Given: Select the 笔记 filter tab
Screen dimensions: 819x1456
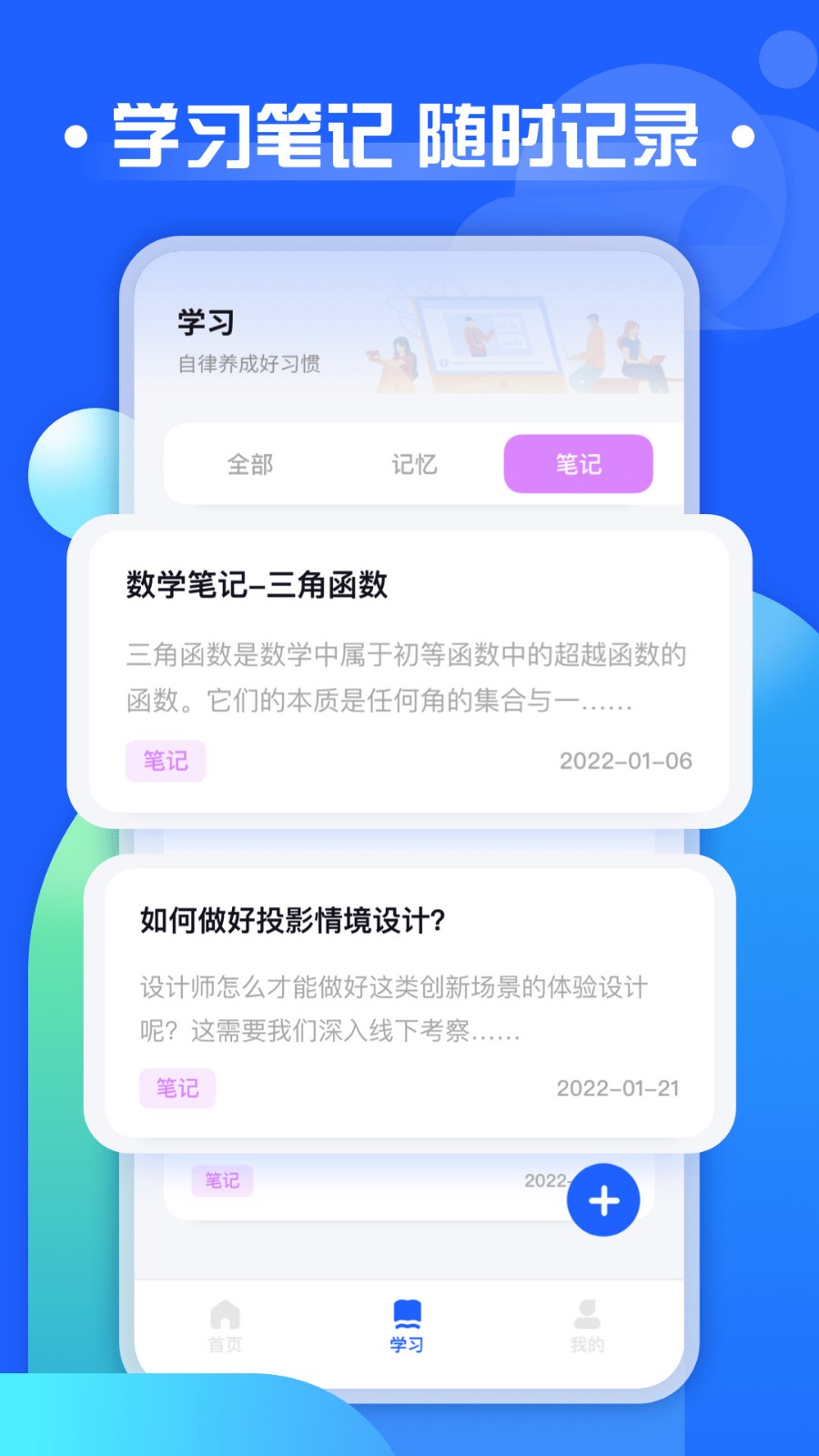Looking at the screenshot, I should [578, 464].
